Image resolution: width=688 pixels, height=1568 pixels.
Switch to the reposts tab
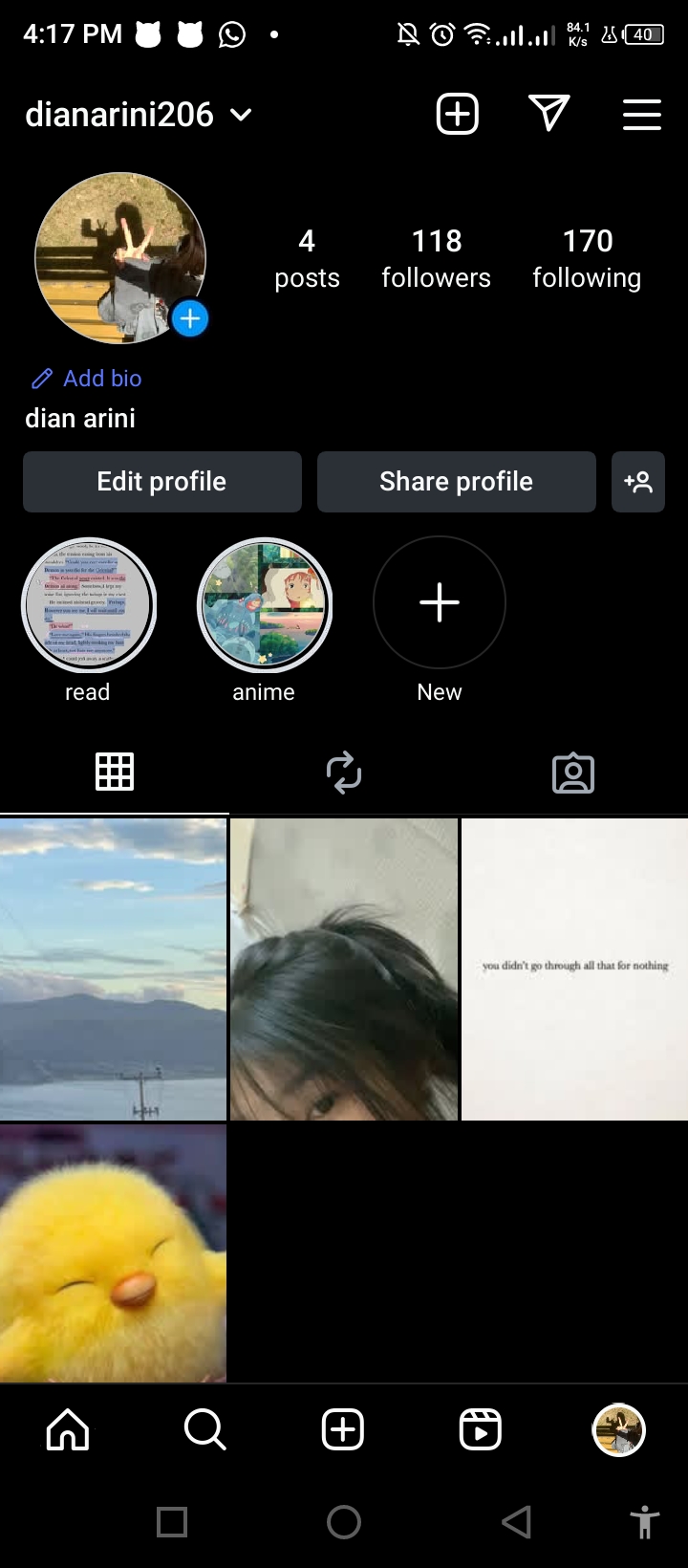coord(344,773)
